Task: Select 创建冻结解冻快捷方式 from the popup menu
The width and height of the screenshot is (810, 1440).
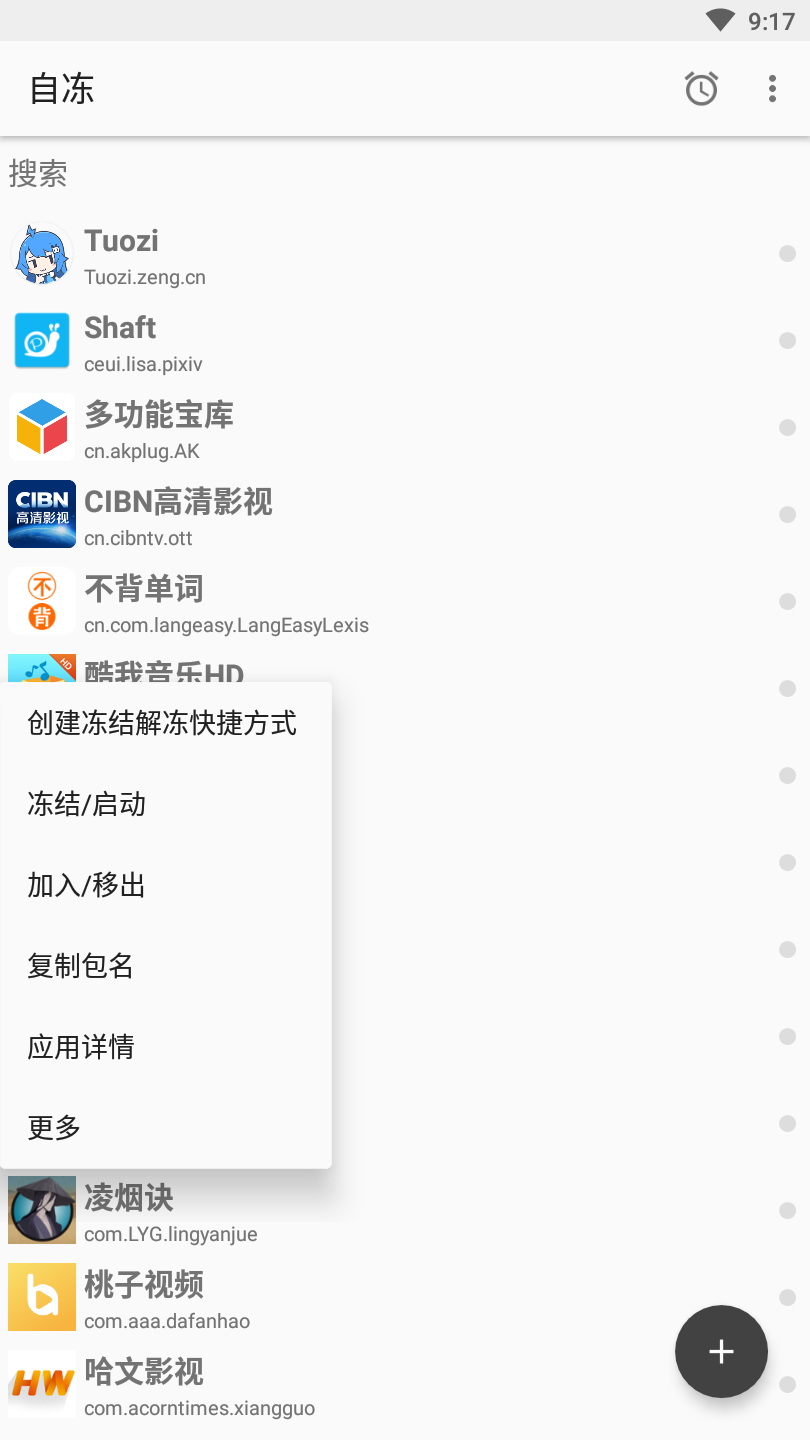Action: pos(163,723)
